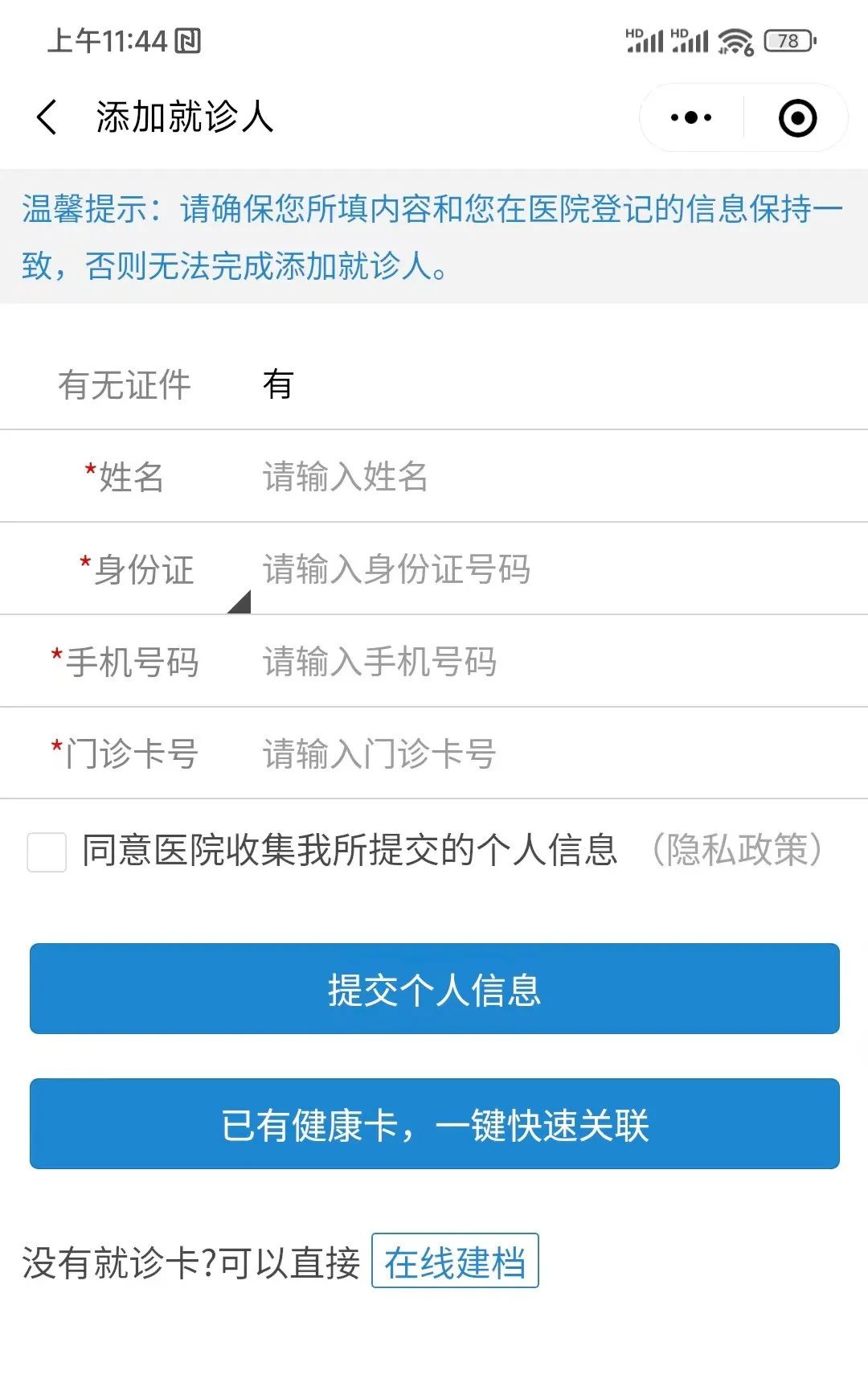
Task: Select the 手机号码 input field
Action: click(x=482, y=662)
